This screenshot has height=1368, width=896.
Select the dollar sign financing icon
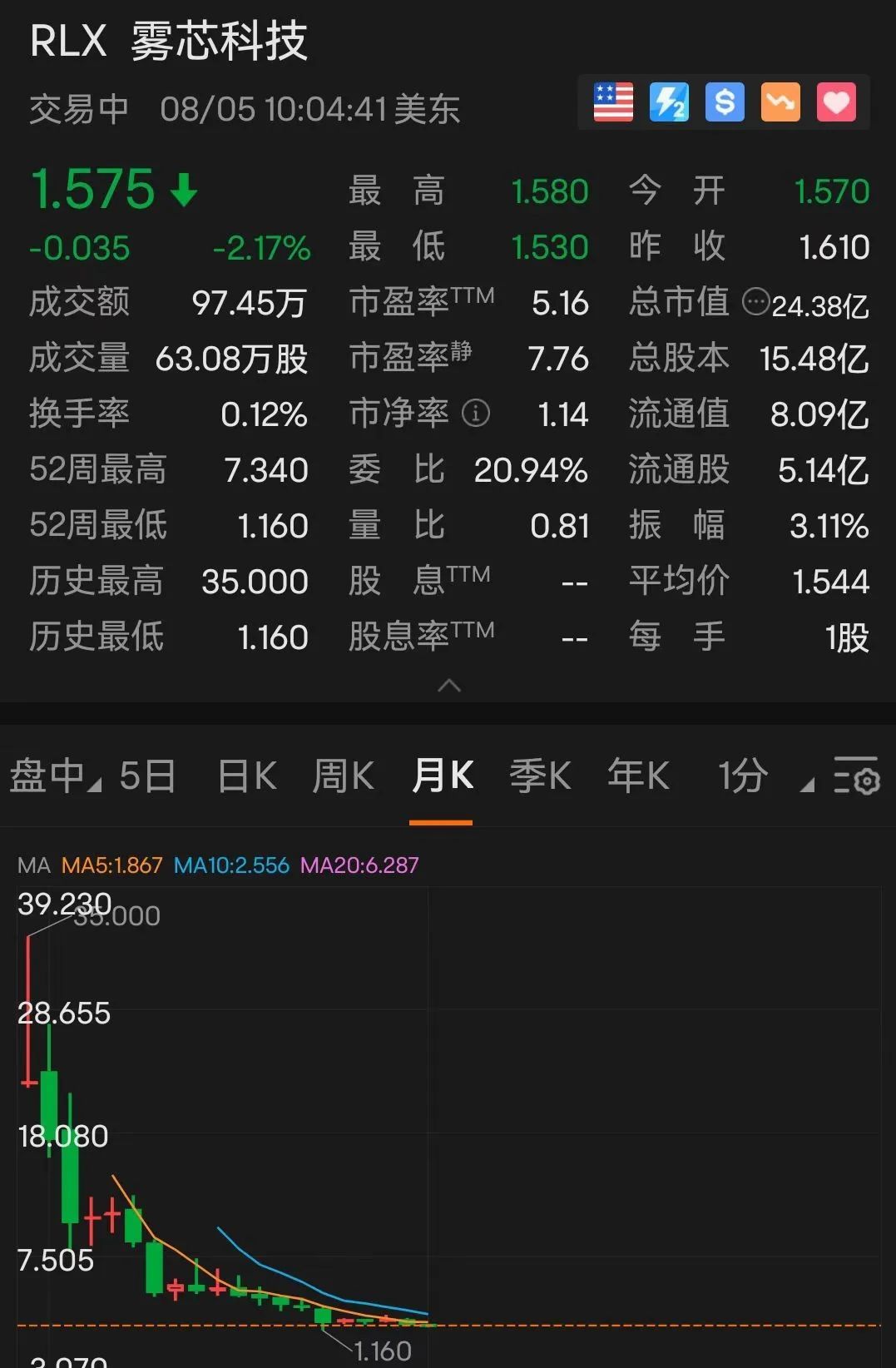point(724,102)
